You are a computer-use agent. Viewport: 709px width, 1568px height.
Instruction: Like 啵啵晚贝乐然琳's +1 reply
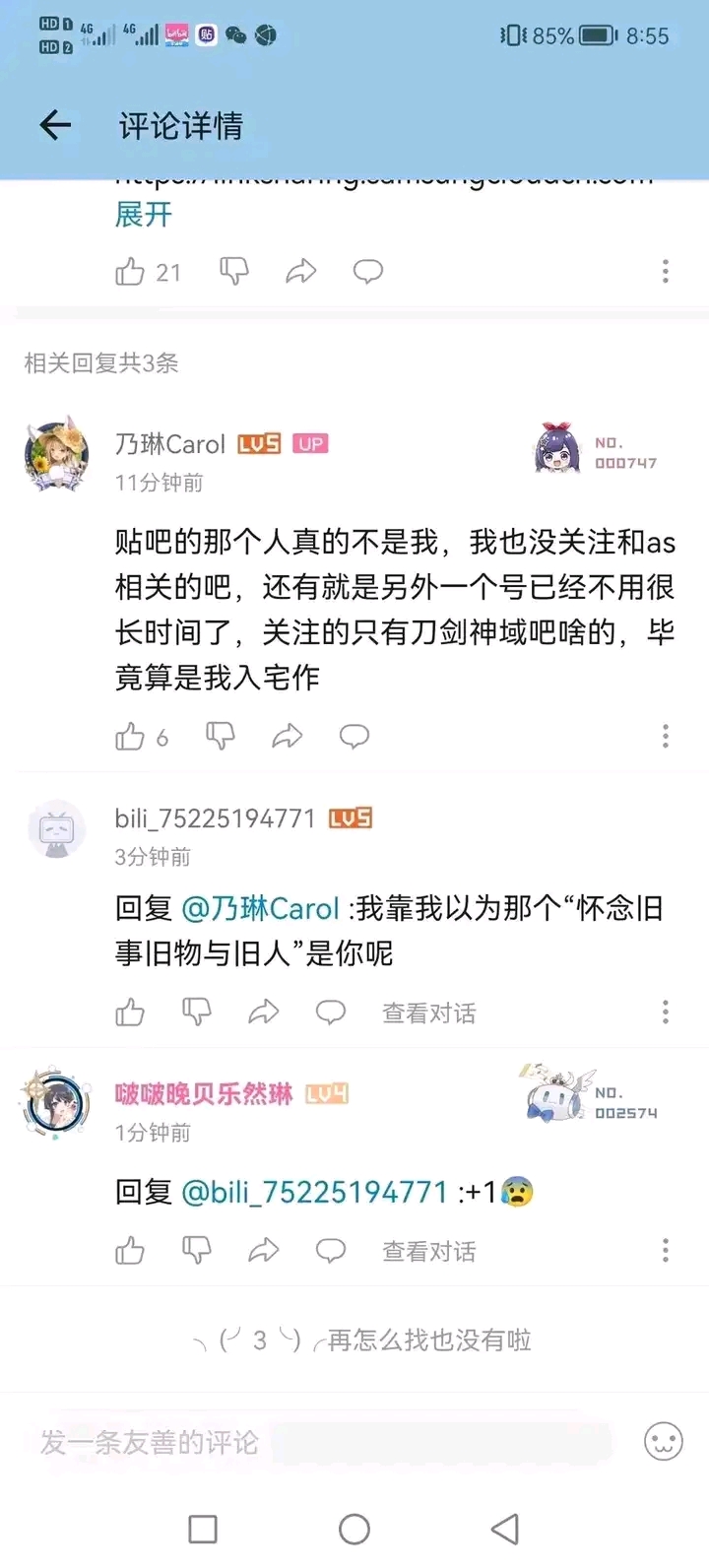pos(130,1251)
